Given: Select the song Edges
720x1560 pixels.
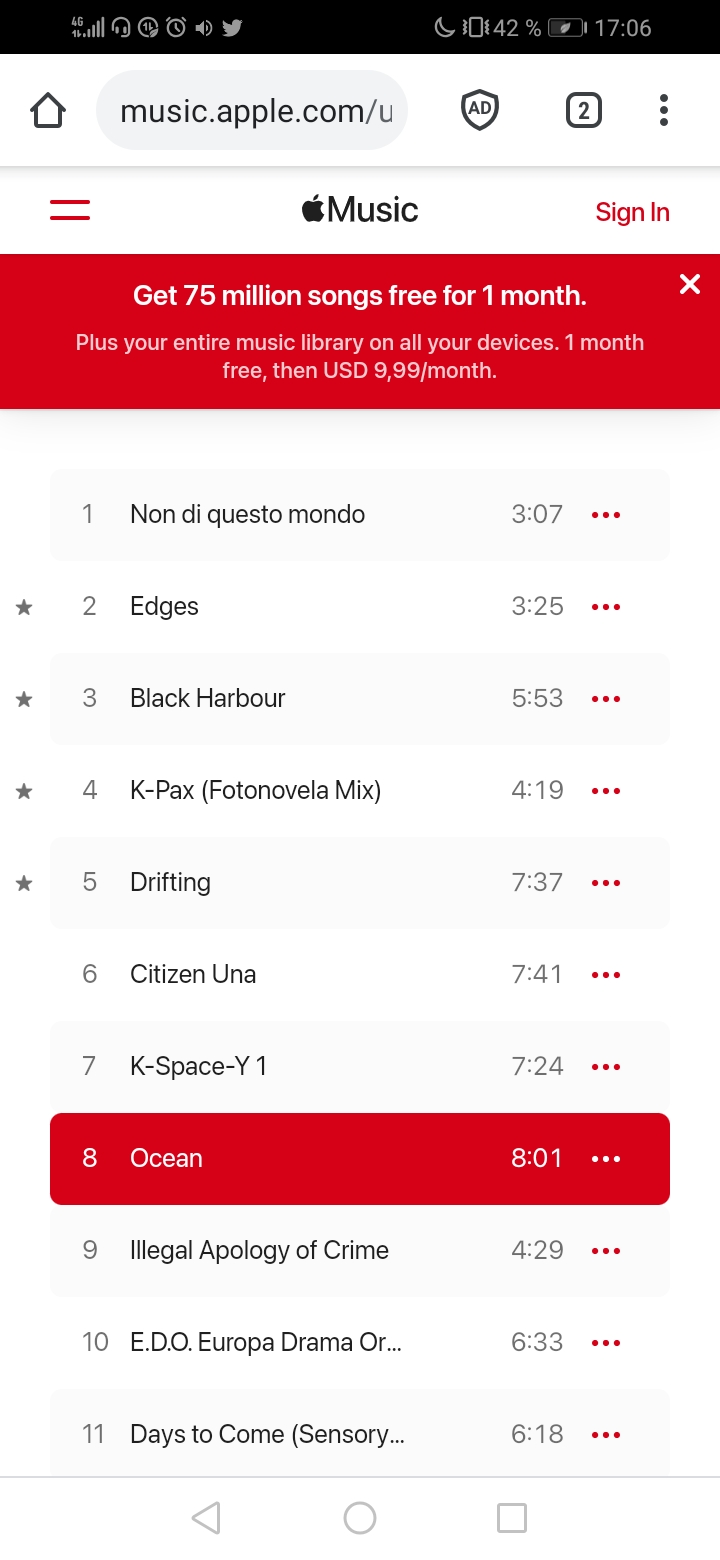Looking at the screenshot, I should point(164,606).
